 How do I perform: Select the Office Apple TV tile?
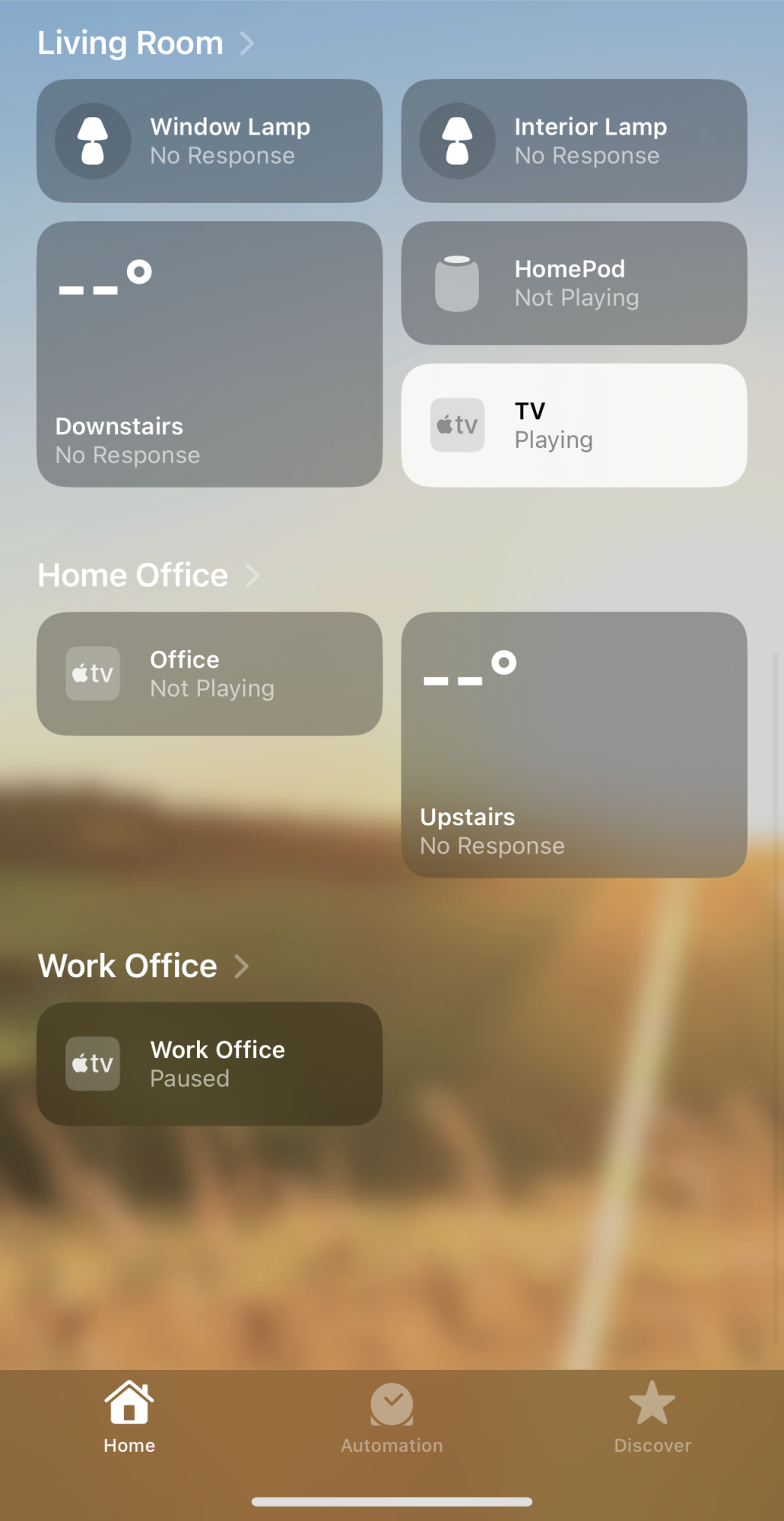pyautogui.click(x=209, y=674)
